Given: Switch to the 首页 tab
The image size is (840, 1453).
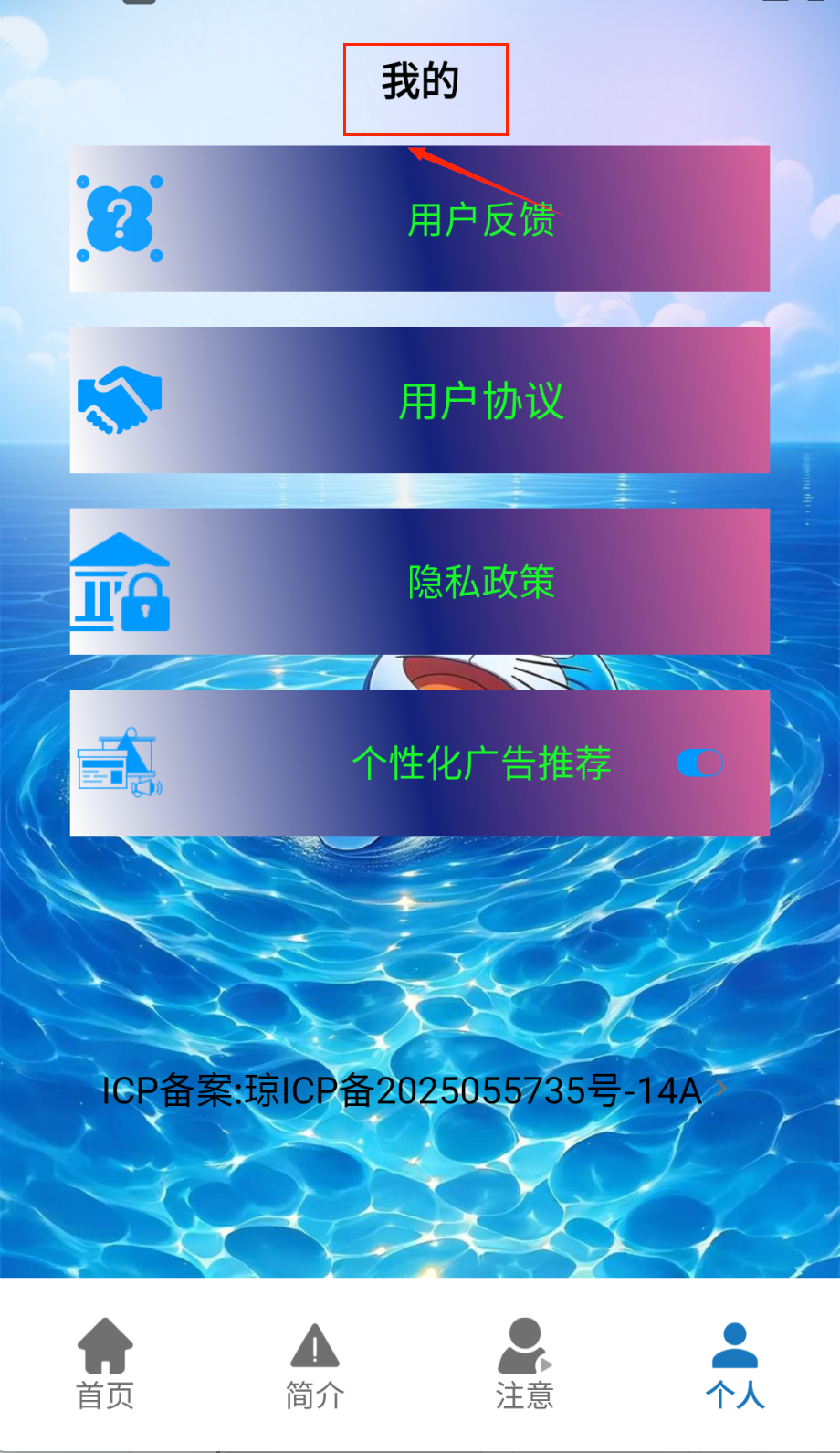Looking at the screenshot, I should (x=105, y=1364).
